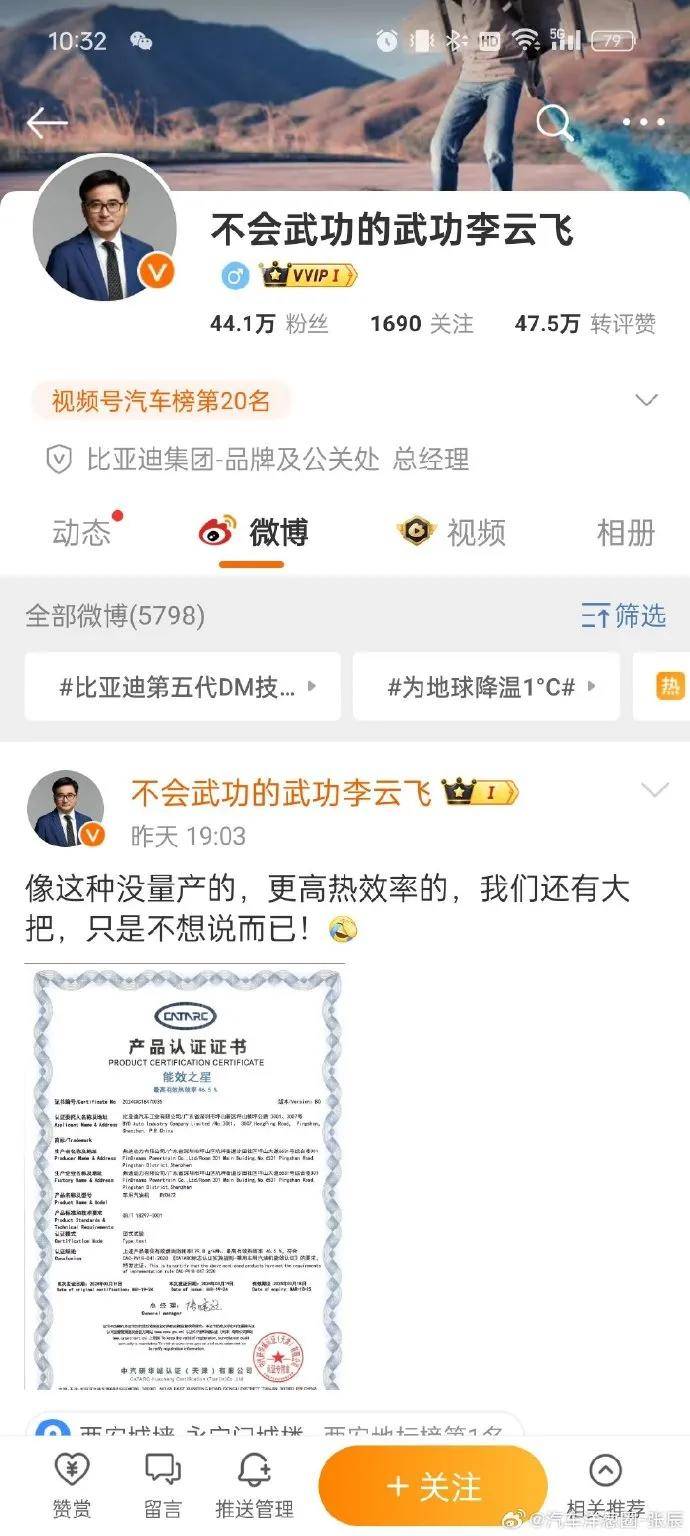
Task: Open the large profile avatar
Action: tap(104, 229)
